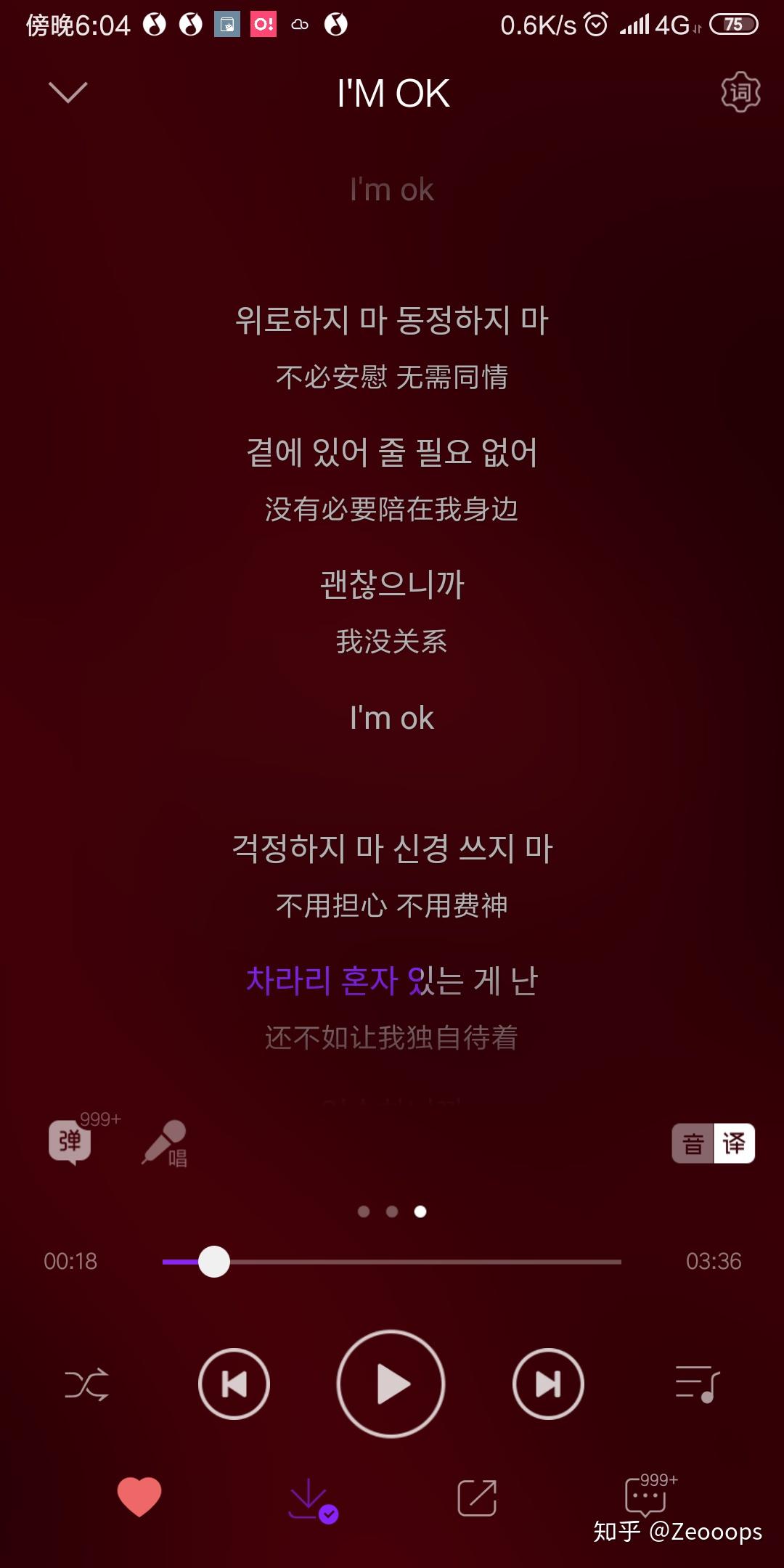Open the bullet comments (弹) button
The height and width of the screenshot is (1568, 784).
coord(70,1143)
